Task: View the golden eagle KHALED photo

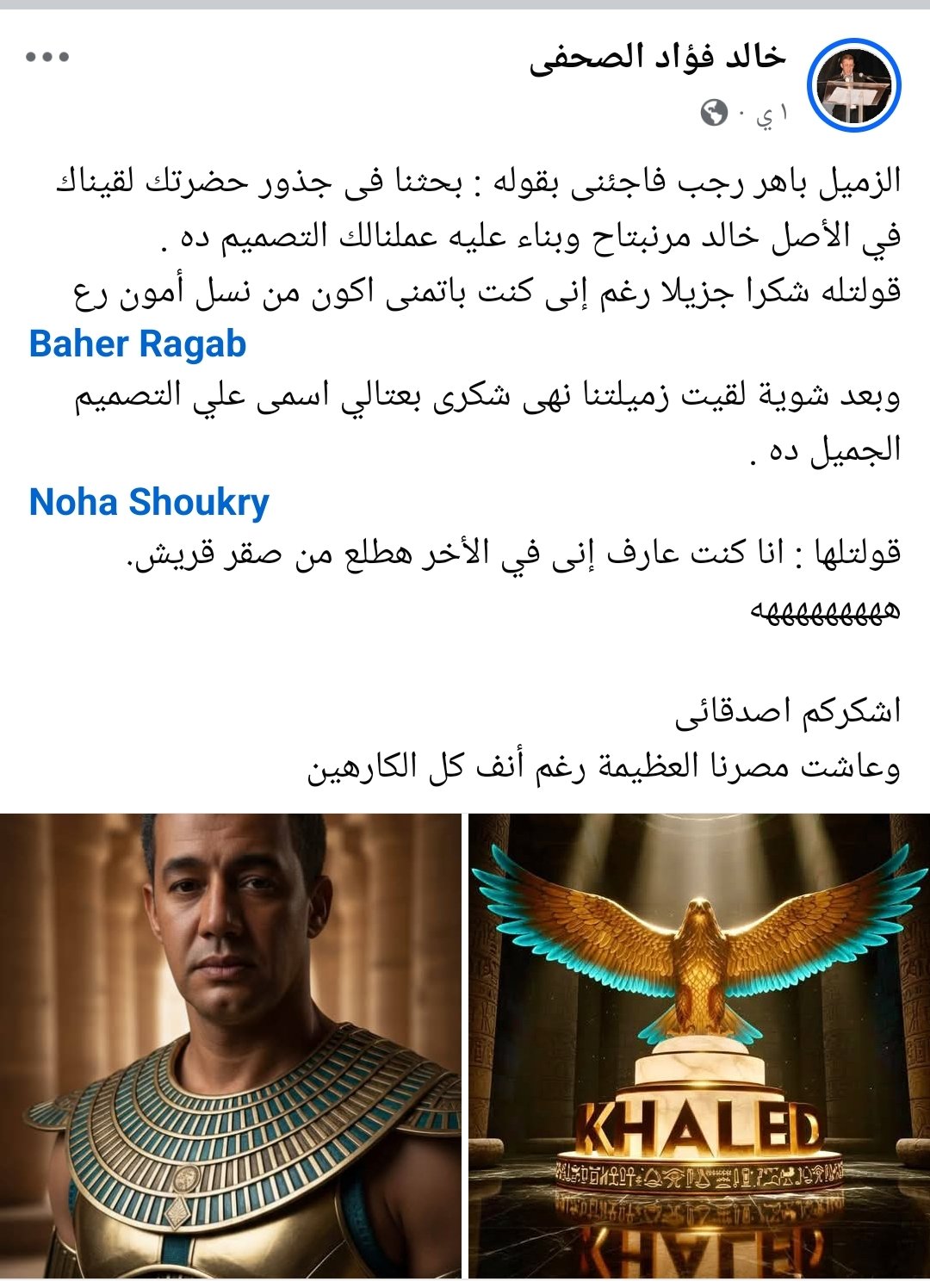Action: 699,1046
